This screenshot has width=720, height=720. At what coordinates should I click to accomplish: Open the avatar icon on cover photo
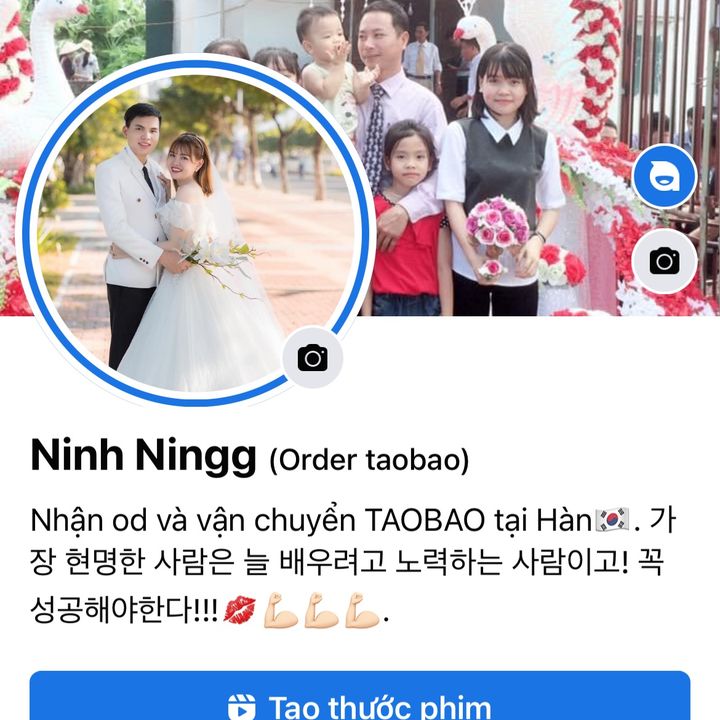click(664, 177)
